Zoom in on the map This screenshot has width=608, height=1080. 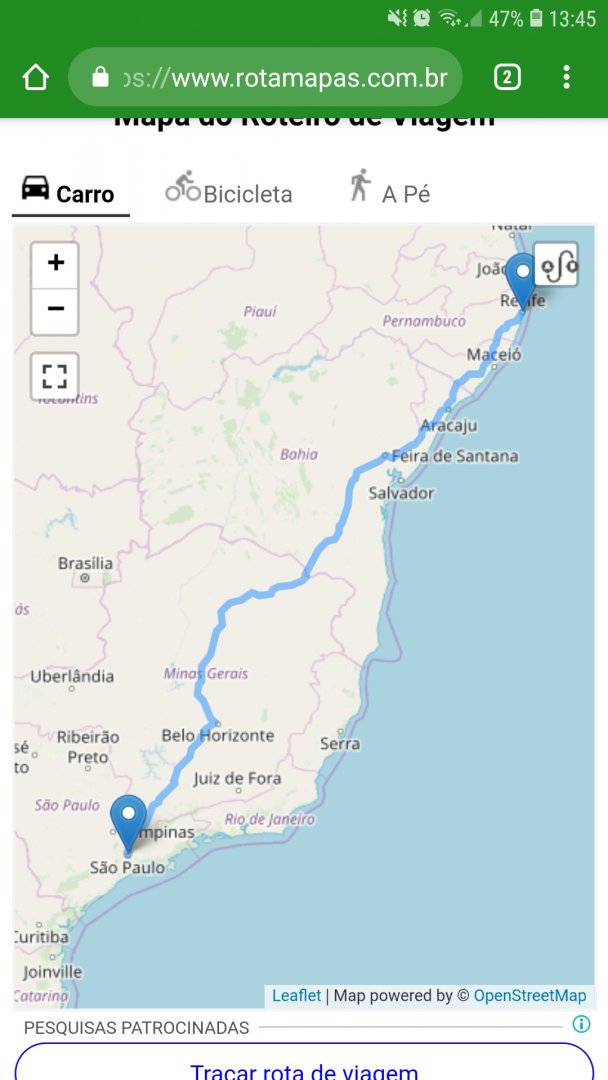pyautogui.click(x=55, y=263)
